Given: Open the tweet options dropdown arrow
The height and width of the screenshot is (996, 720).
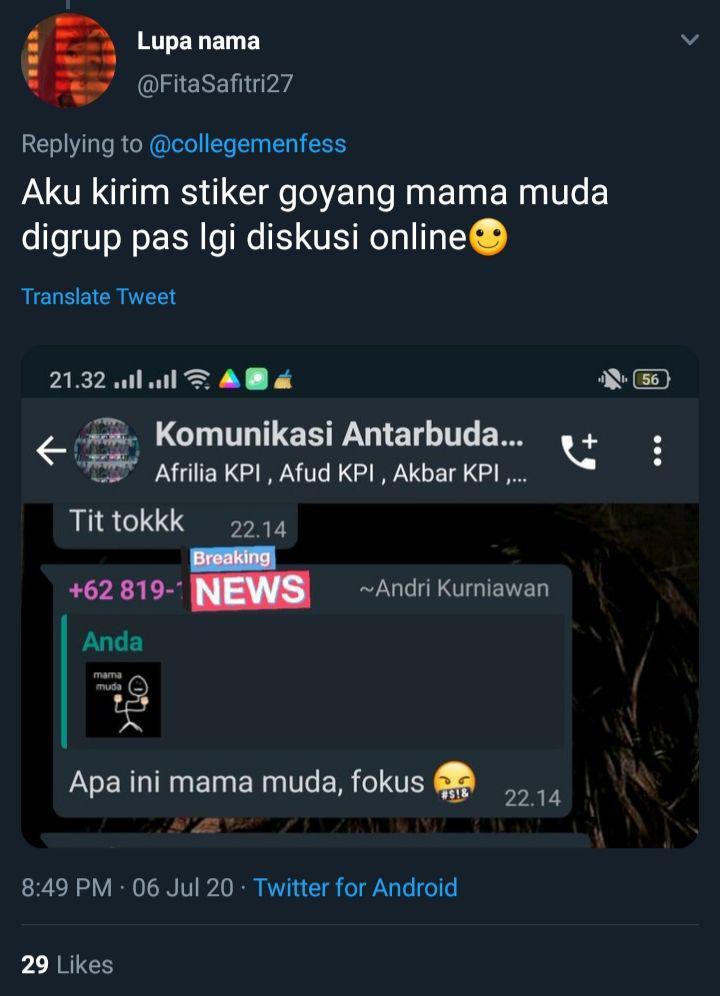Looking at the screenshot, I should pos(689,41).
